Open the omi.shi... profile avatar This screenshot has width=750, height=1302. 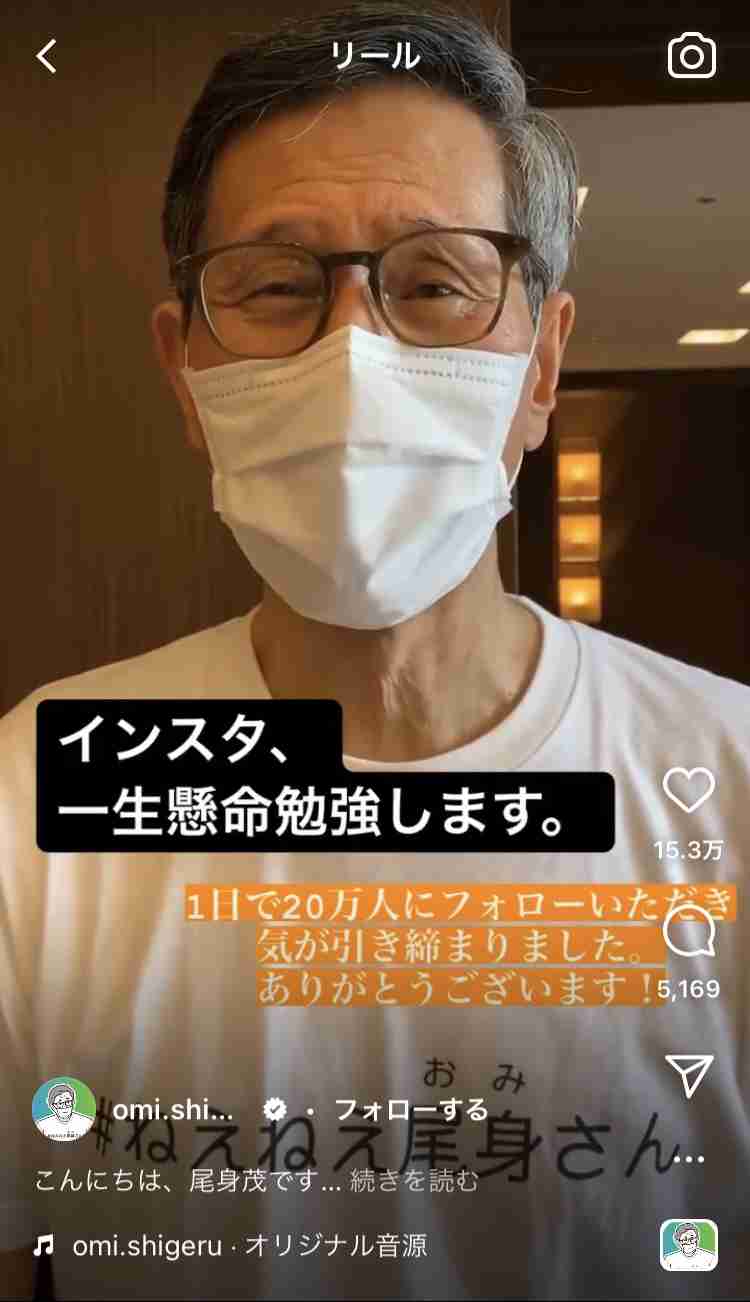coord(64,1109)
